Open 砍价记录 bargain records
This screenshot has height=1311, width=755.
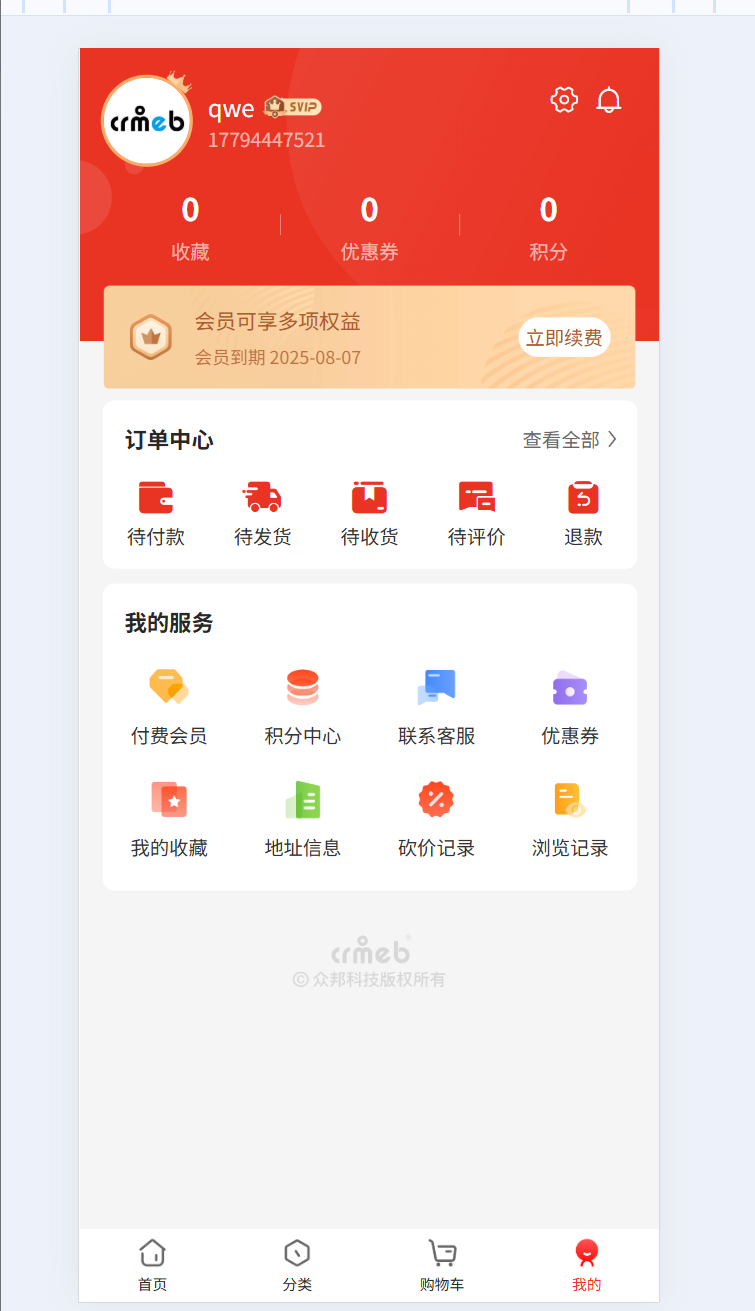[x=436, y=820]
